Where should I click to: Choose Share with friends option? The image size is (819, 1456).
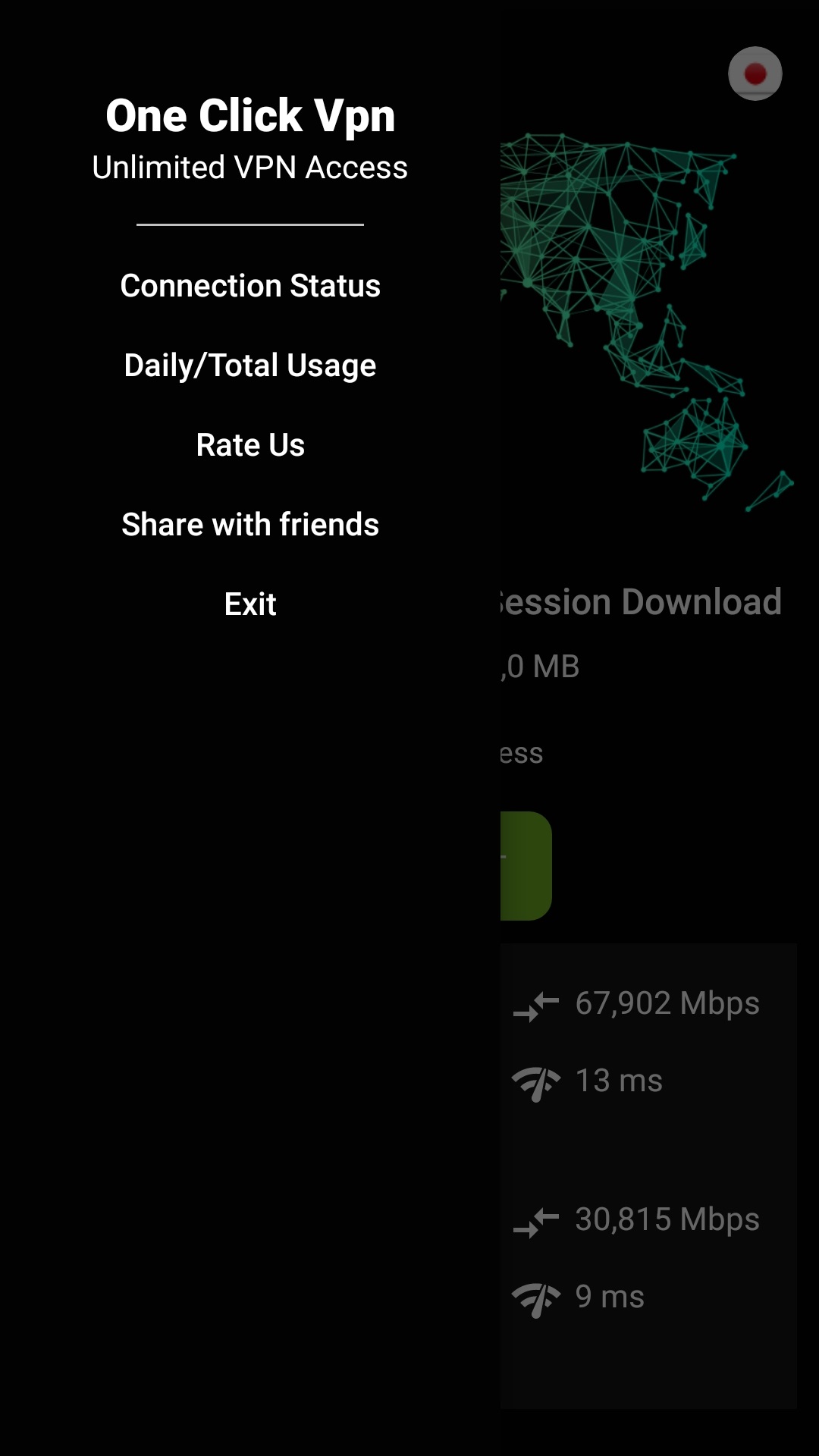[x=250, y=524]
